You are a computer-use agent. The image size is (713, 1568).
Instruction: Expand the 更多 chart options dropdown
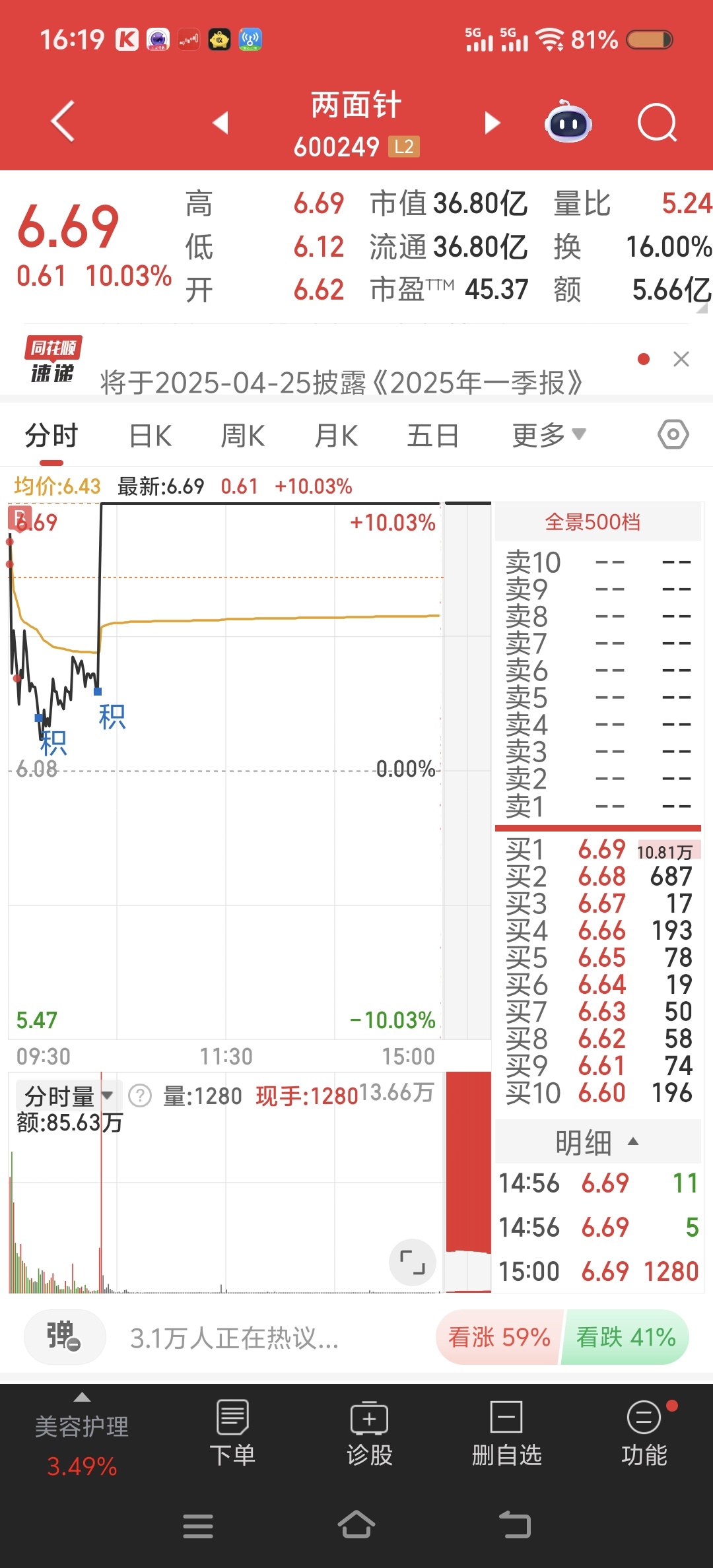click(549, 435)
